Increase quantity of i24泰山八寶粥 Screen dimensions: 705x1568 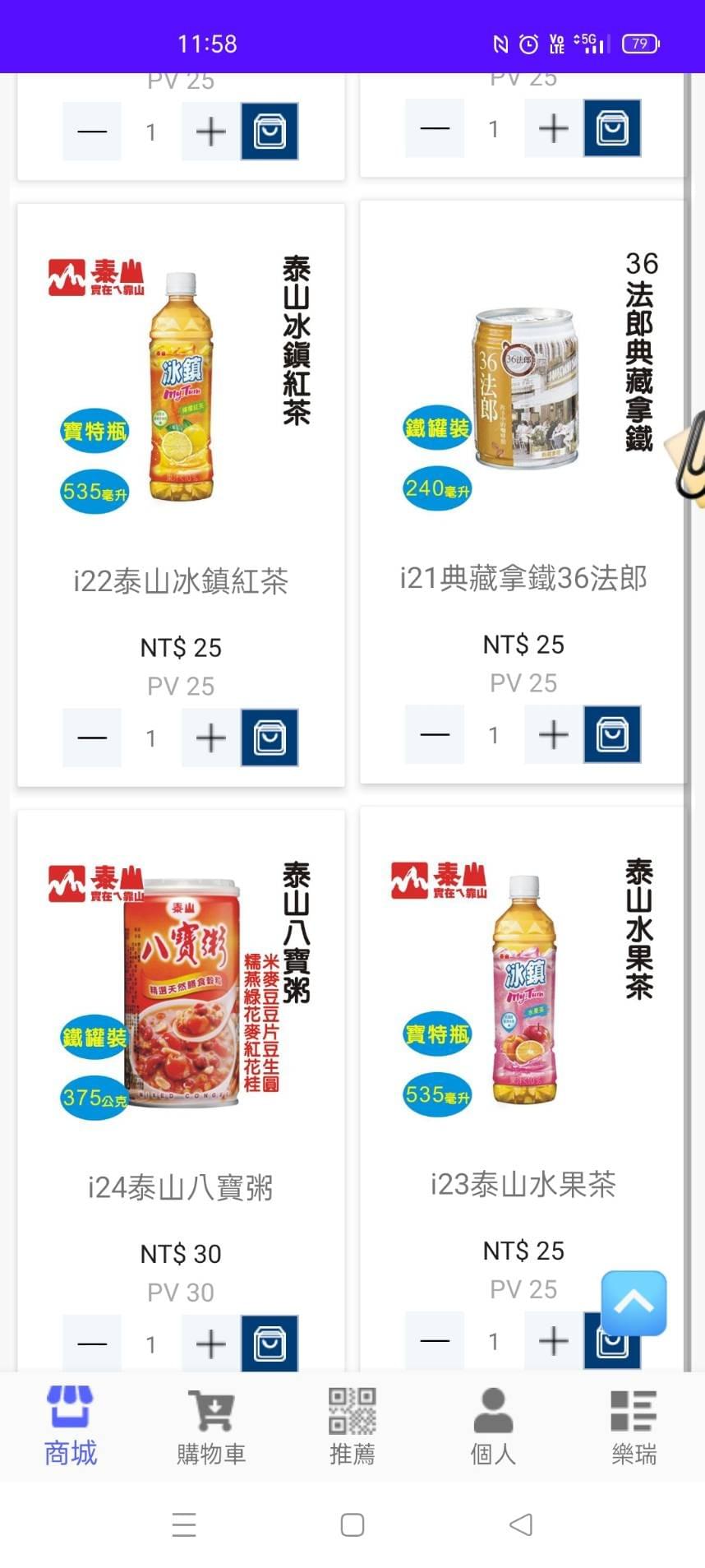(211, 1344)
